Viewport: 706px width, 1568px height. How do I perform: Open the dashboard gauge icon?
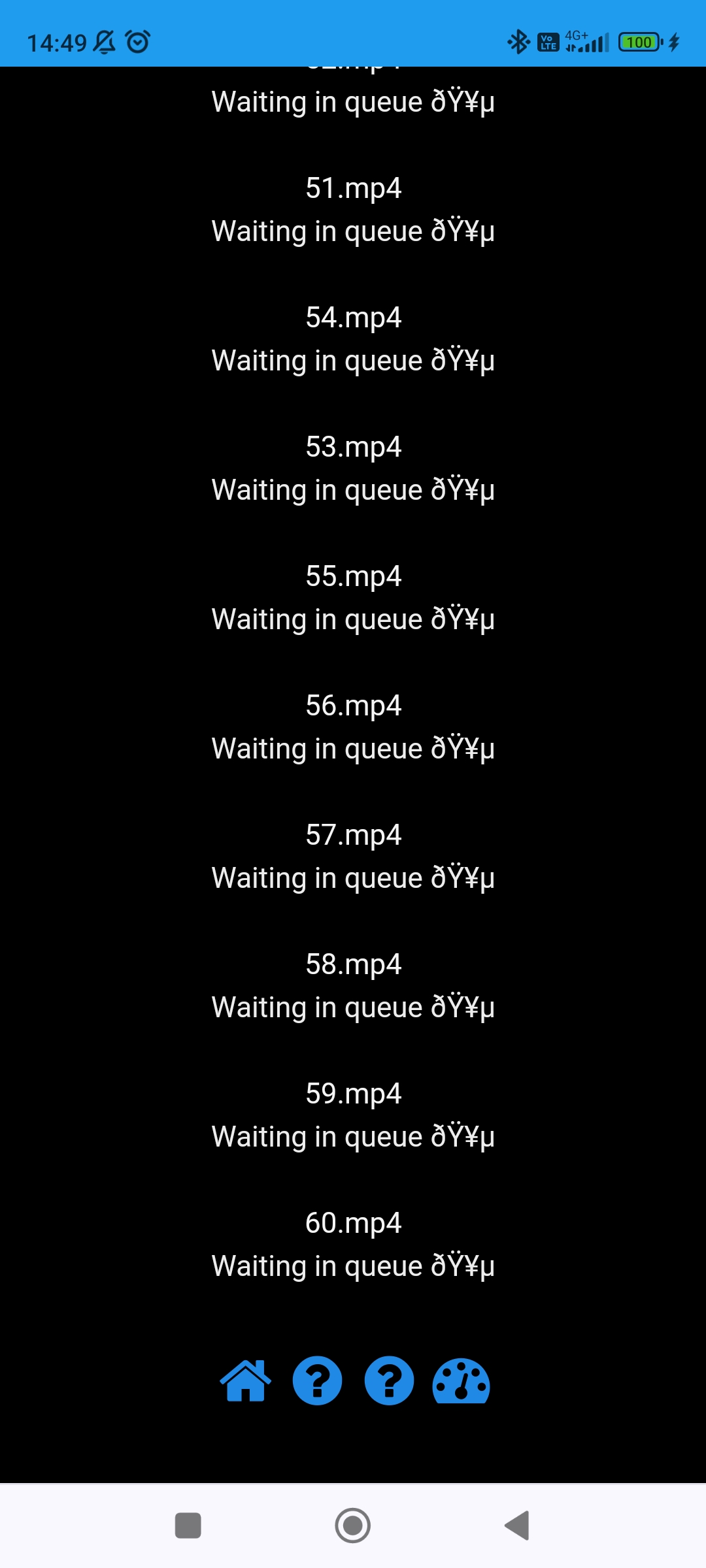(461, 1380)
